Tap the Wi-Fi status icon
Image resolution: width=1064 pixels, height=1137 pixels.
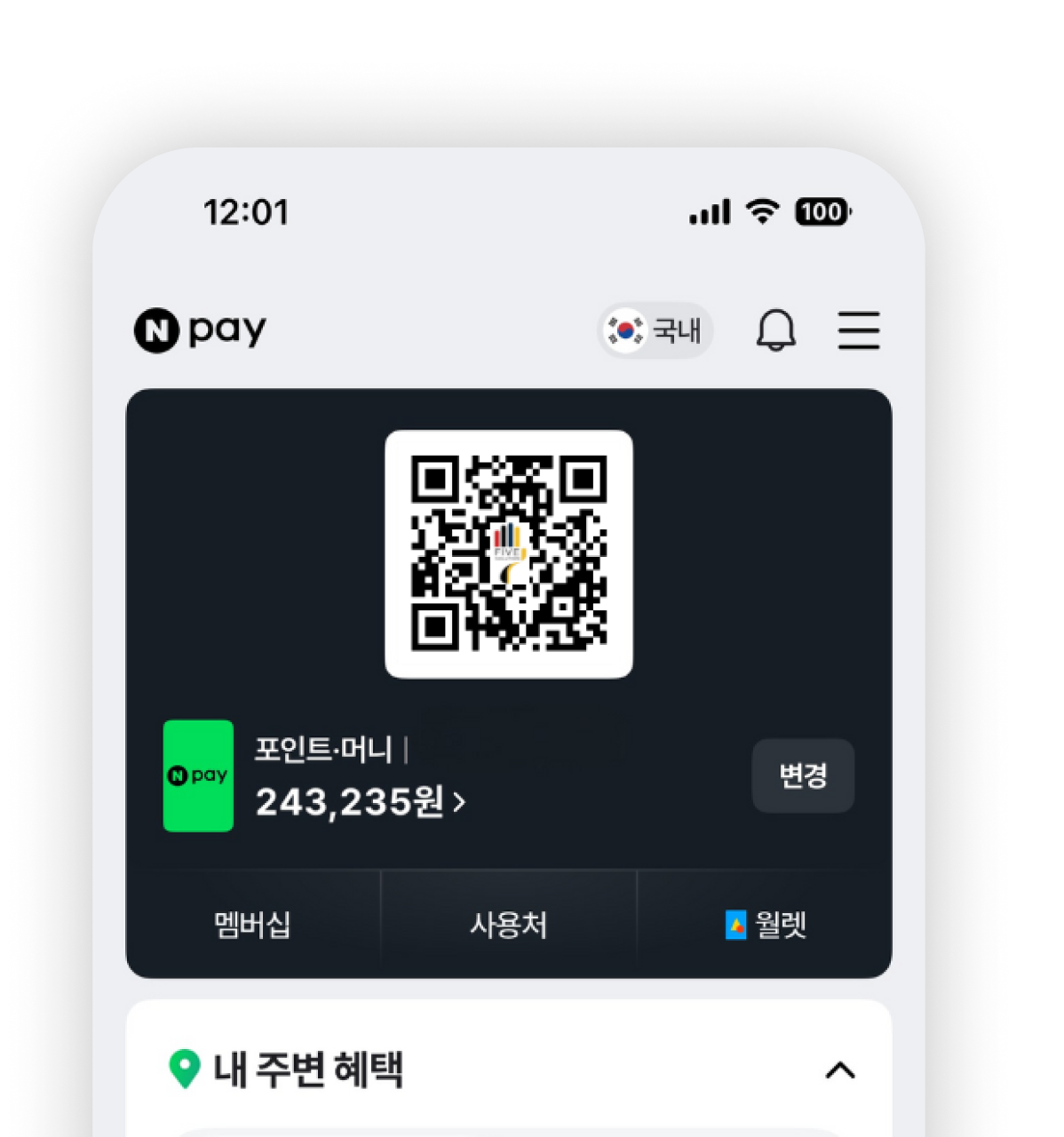[x=761, y=211]
